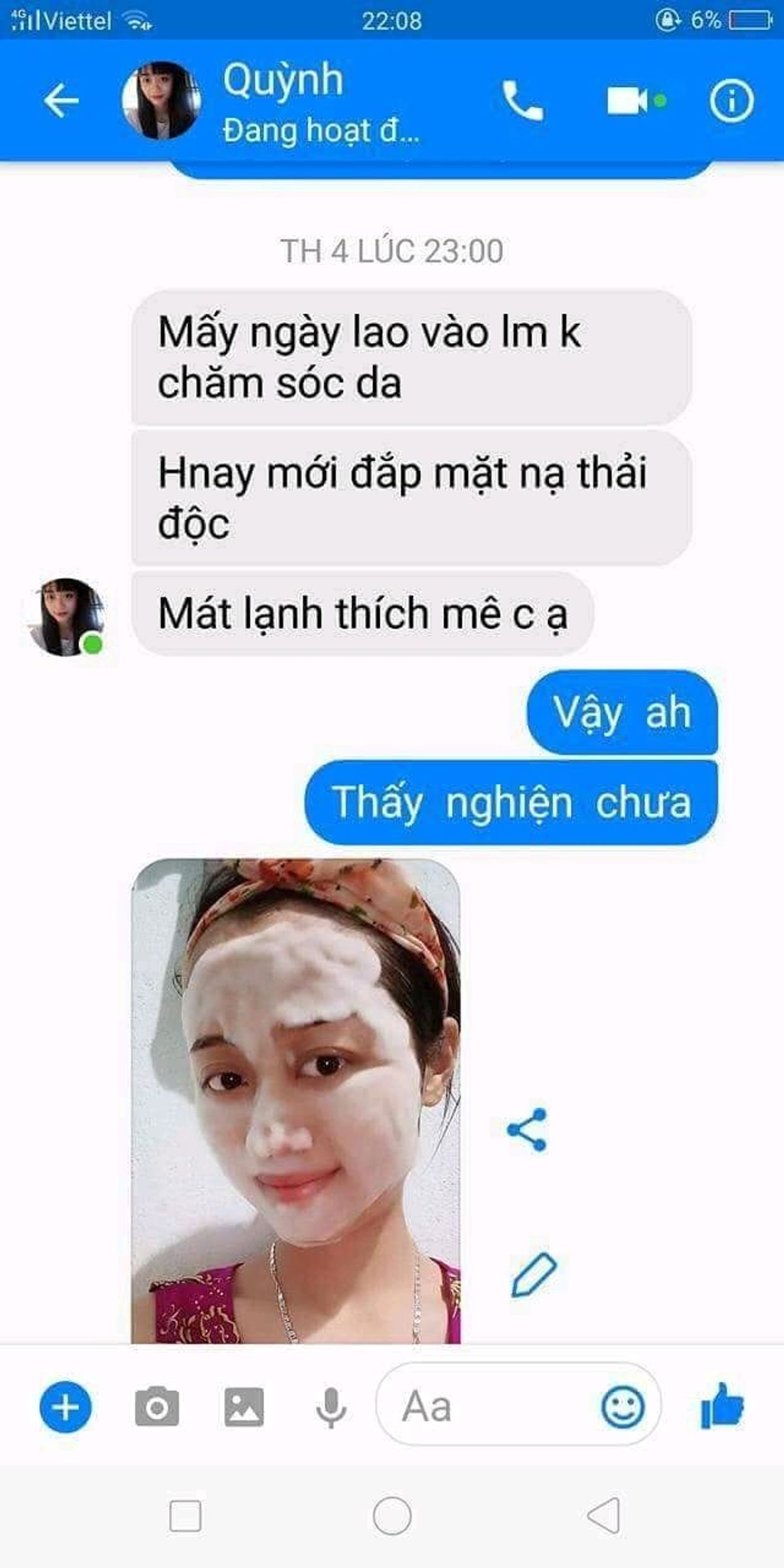The image size is (784, 1568).
Task: Start a voice call with Quỳnh
Action: click(x=523, y=101)
